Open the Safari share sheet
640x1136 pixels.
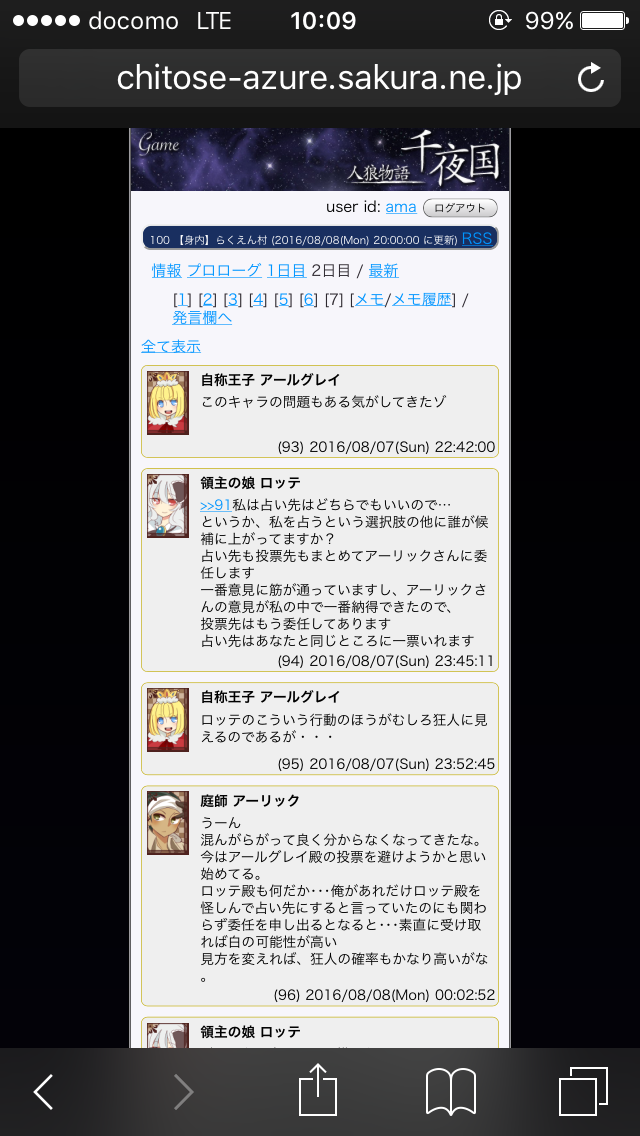318,1090
